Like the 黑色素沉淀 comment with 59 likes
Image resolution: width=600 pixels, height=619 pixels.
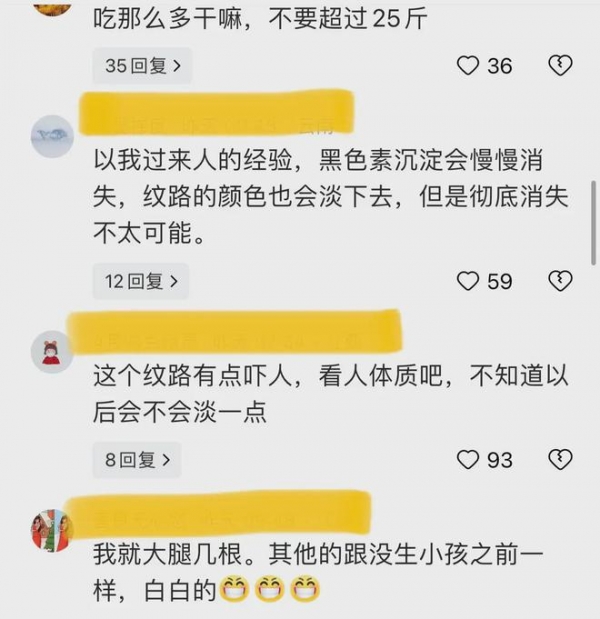(x=468, y=282)
